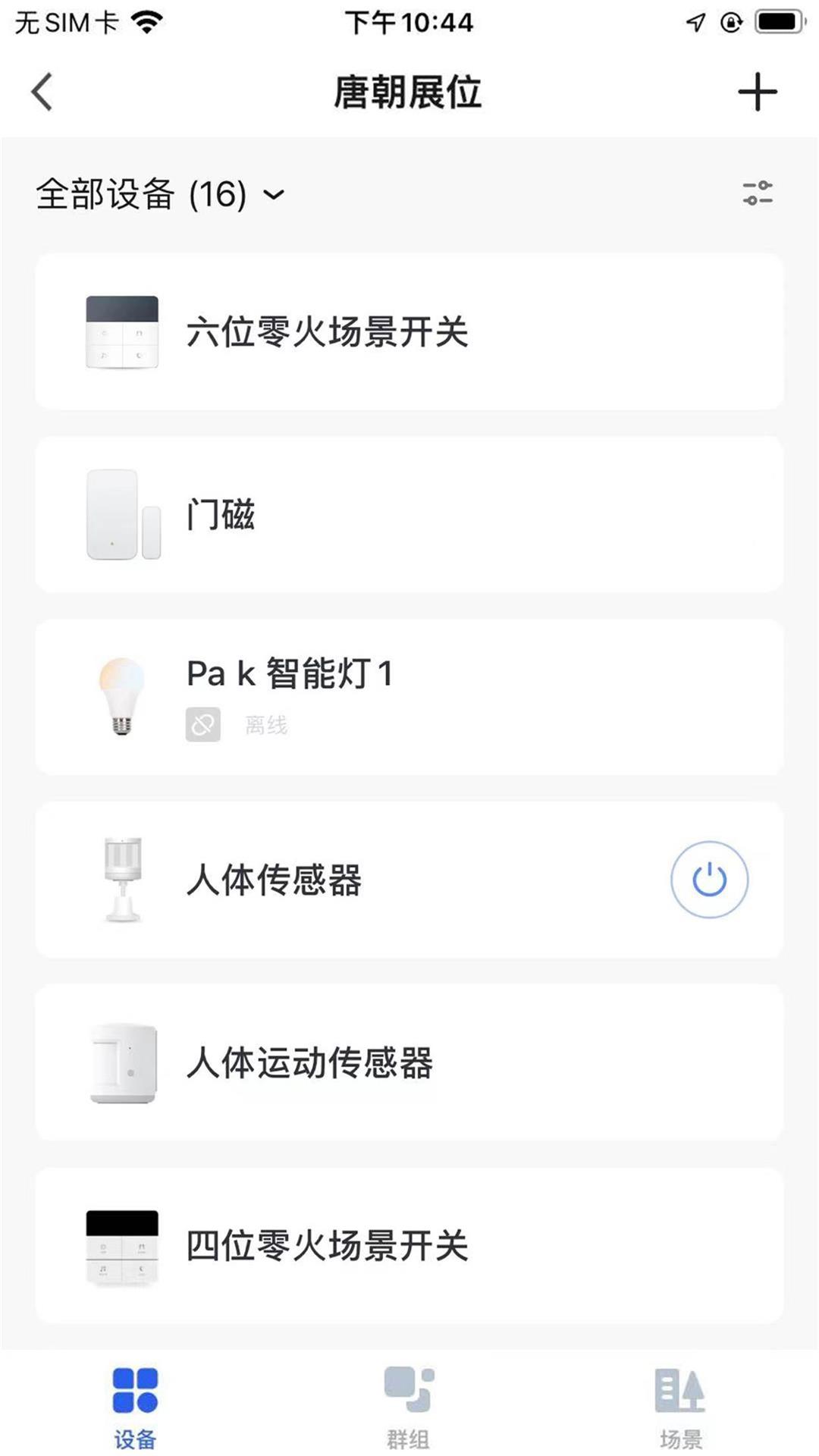Image resolution: width=819 pixels, height=1456 pixels.
Task: Add a new device with the plus icon
Action: pos(758,92)
